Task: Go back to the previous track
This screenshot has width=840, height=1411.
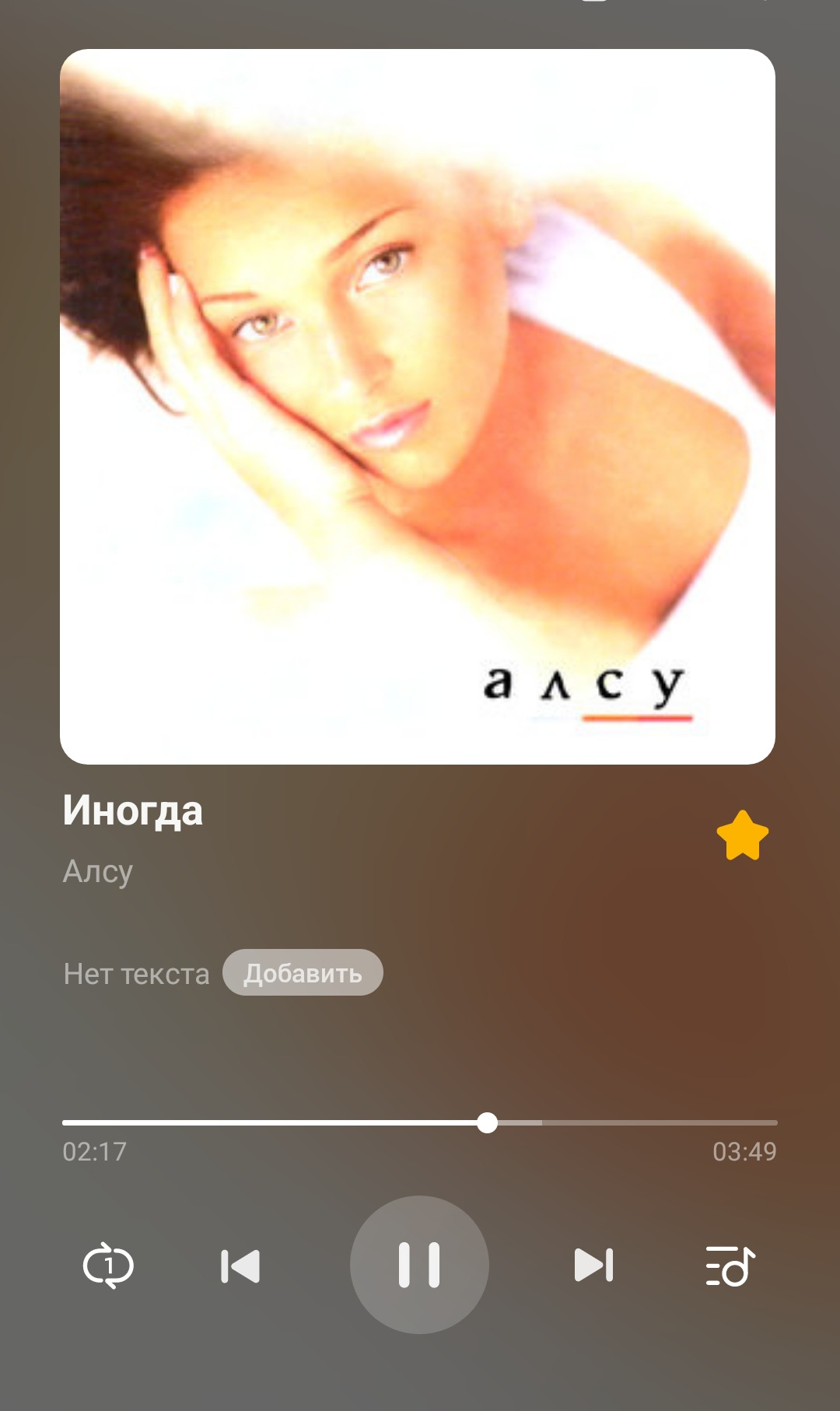Action: point(240,1266)
